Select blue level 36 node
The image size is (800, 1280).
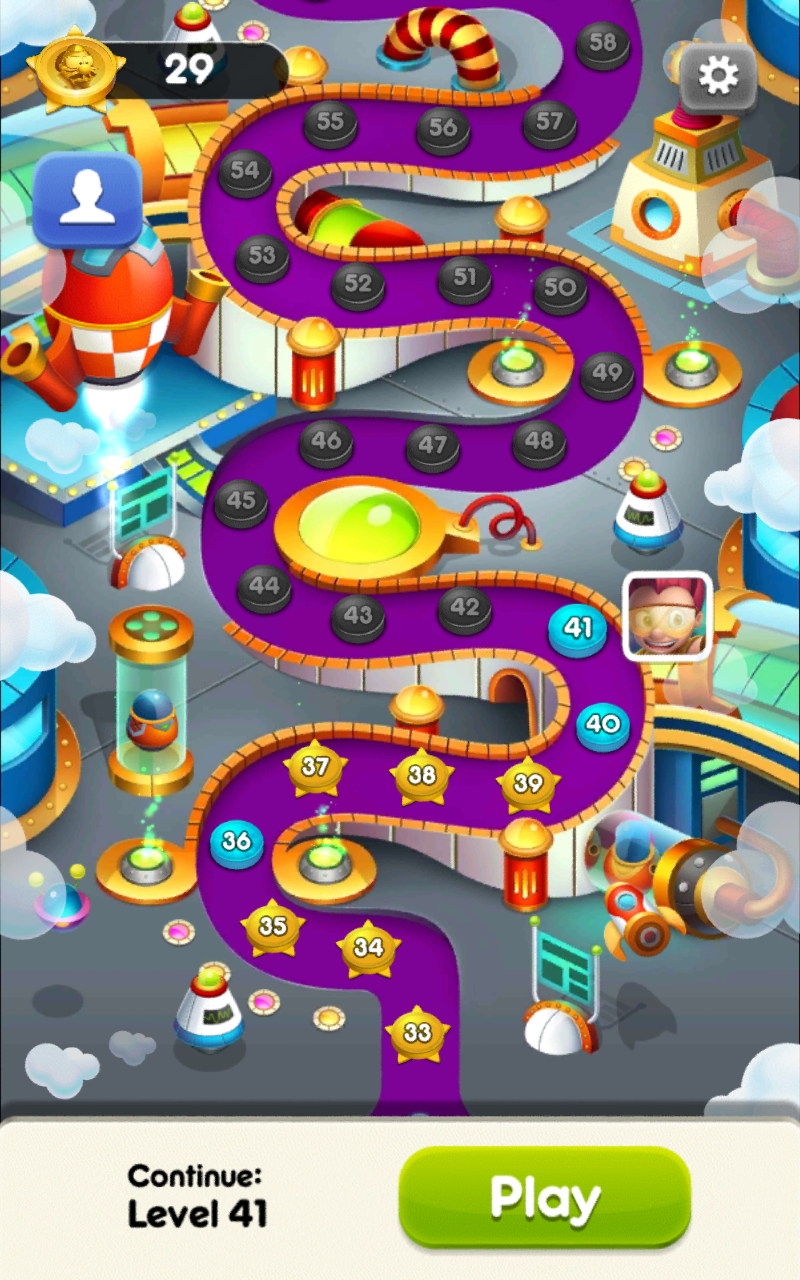tap(237, 842)
